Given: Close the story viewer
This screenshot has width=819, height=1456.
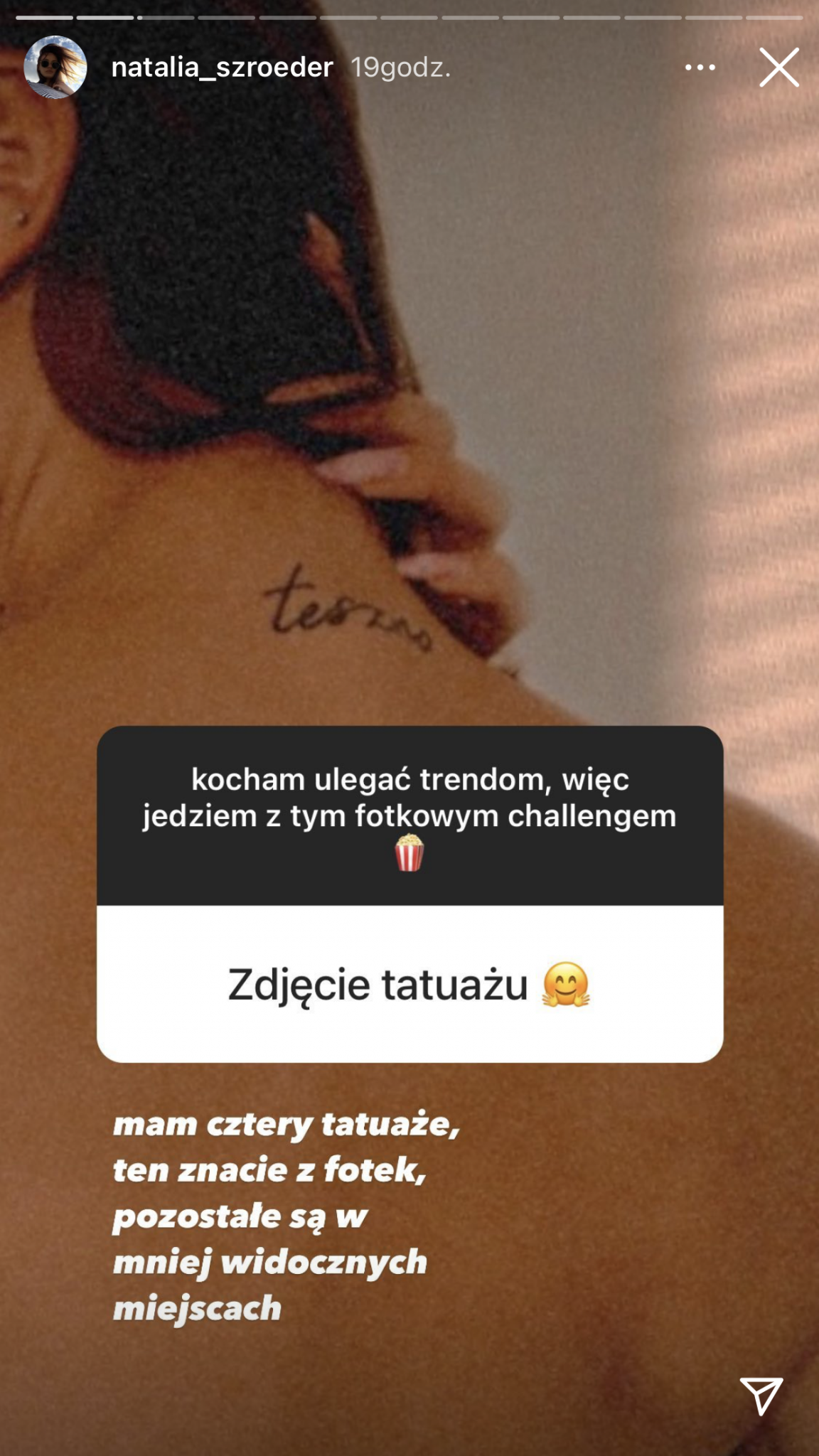Looking at the screenshot, I should [x=778, y=68].
